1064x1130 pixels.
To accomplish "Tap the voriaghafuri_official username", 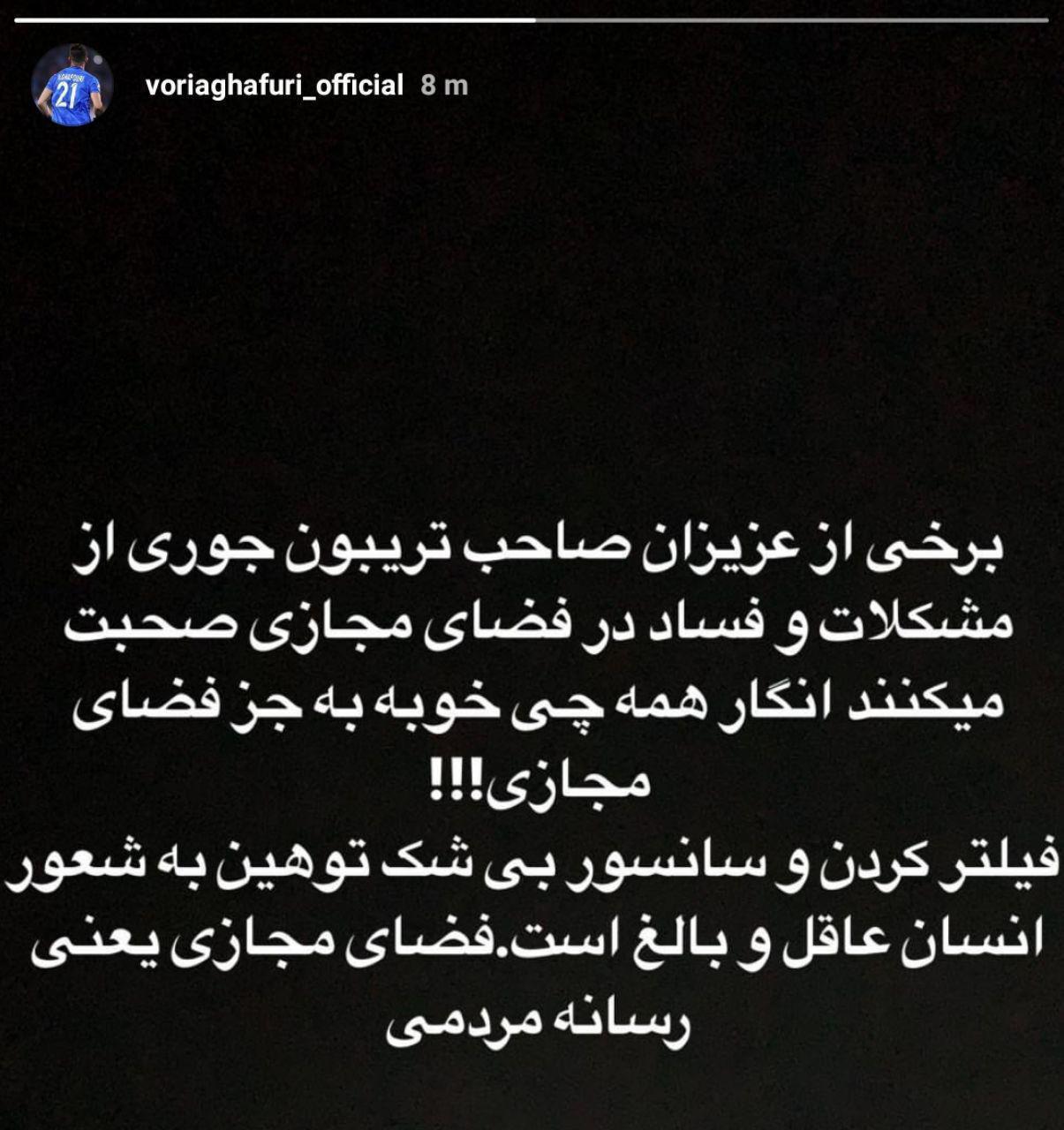I will [x=274, y=87].
